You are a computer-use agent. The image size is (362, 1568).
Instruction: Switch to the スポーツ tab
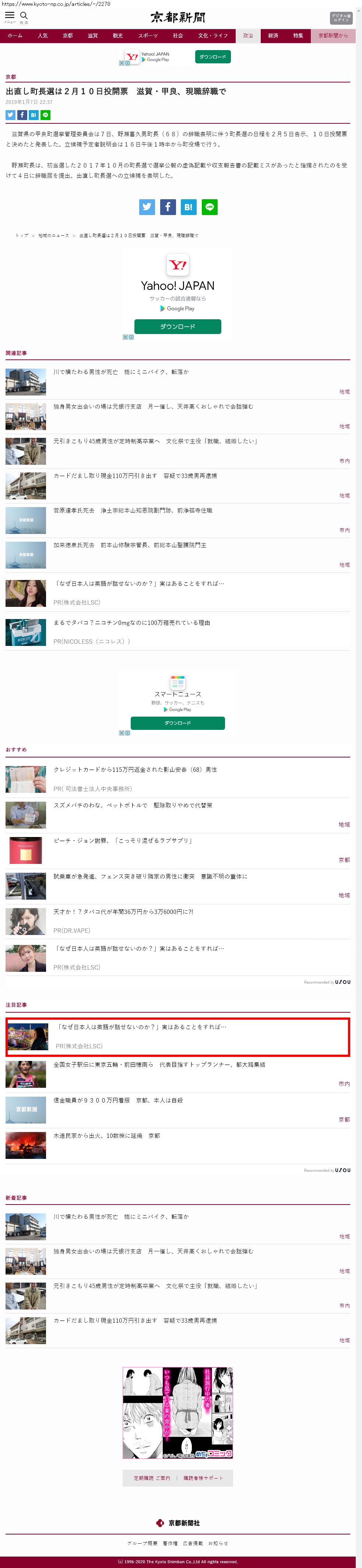click(147, 36)
